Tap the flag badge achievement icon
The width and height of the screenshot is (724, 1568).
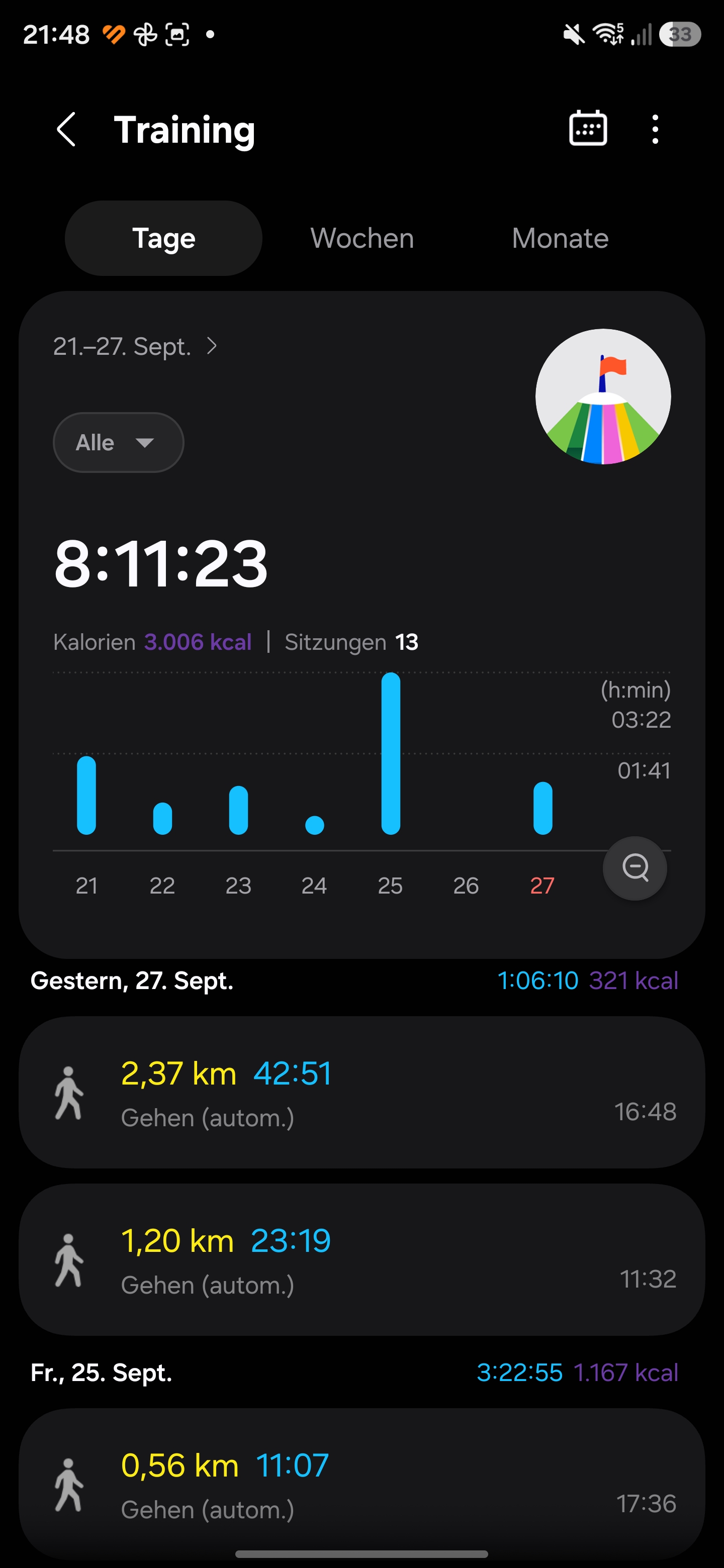point(603,397)
